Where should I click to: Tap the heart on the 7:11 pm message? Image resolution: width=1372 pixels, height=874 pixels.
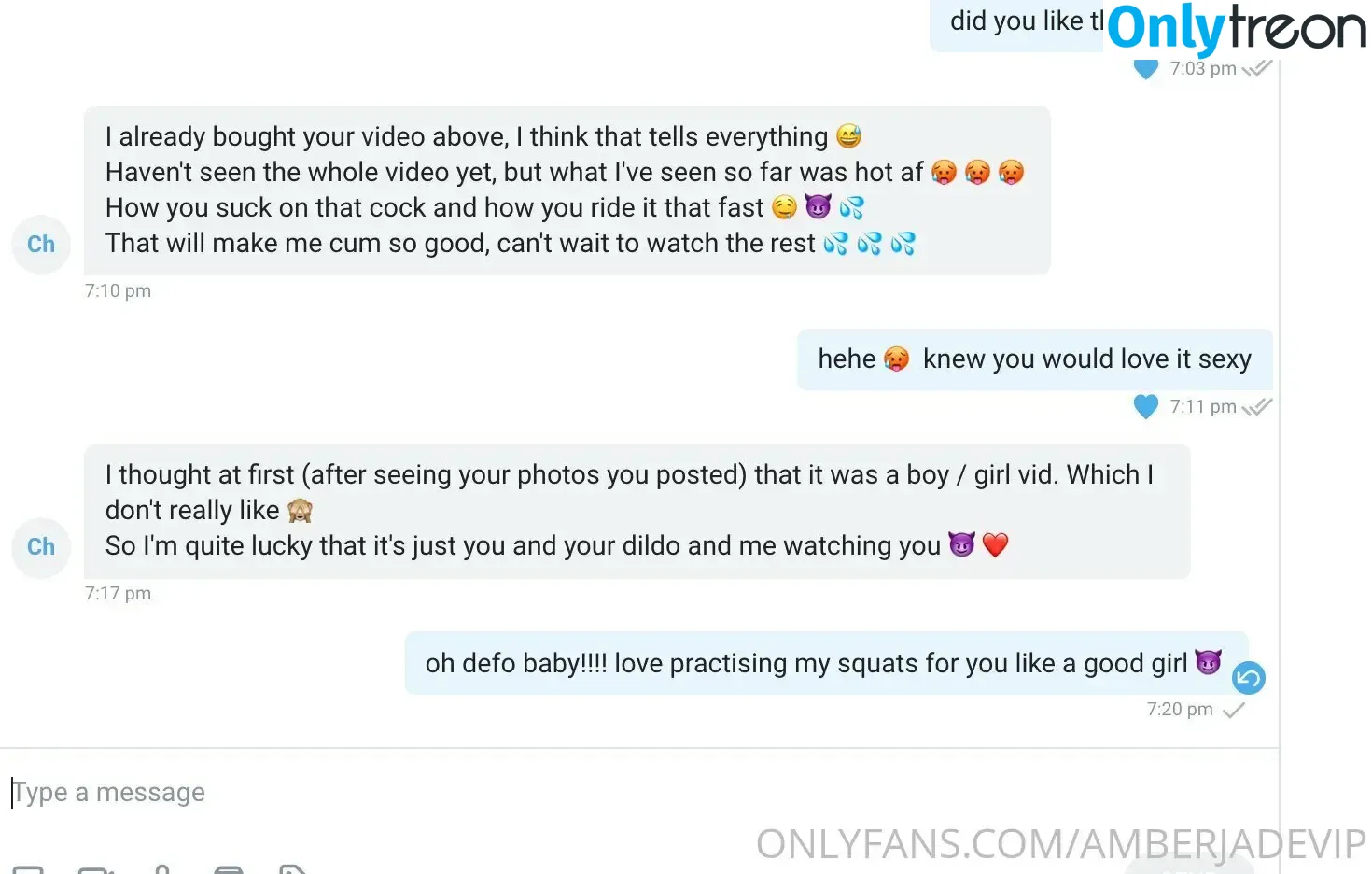point(1145,406)
